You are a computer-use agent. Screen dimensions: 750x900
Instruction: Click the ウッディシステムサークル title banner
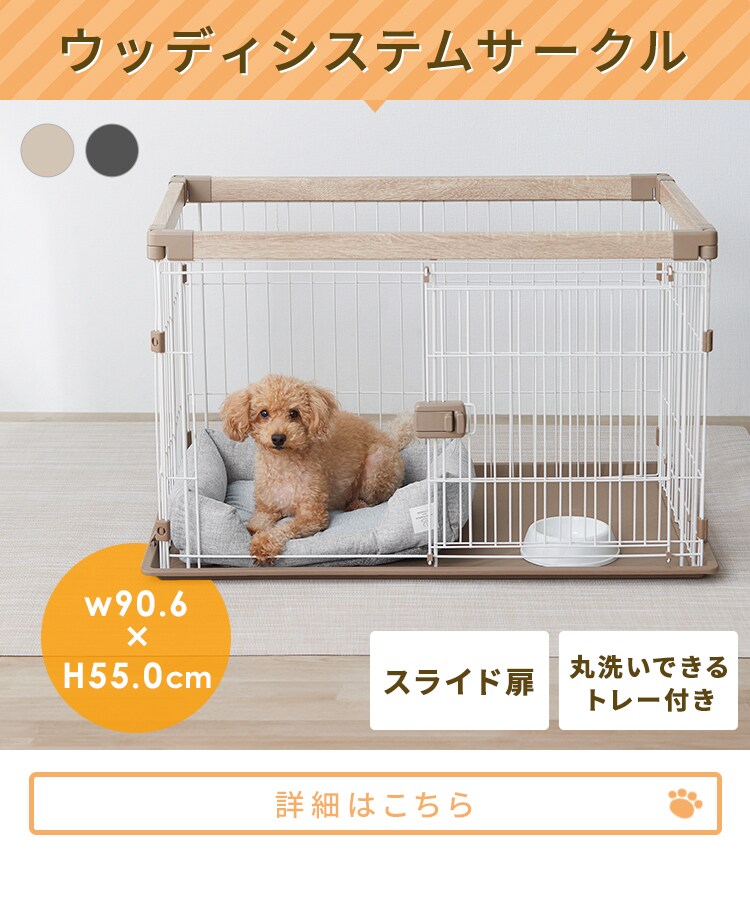[x=375, y=50]
